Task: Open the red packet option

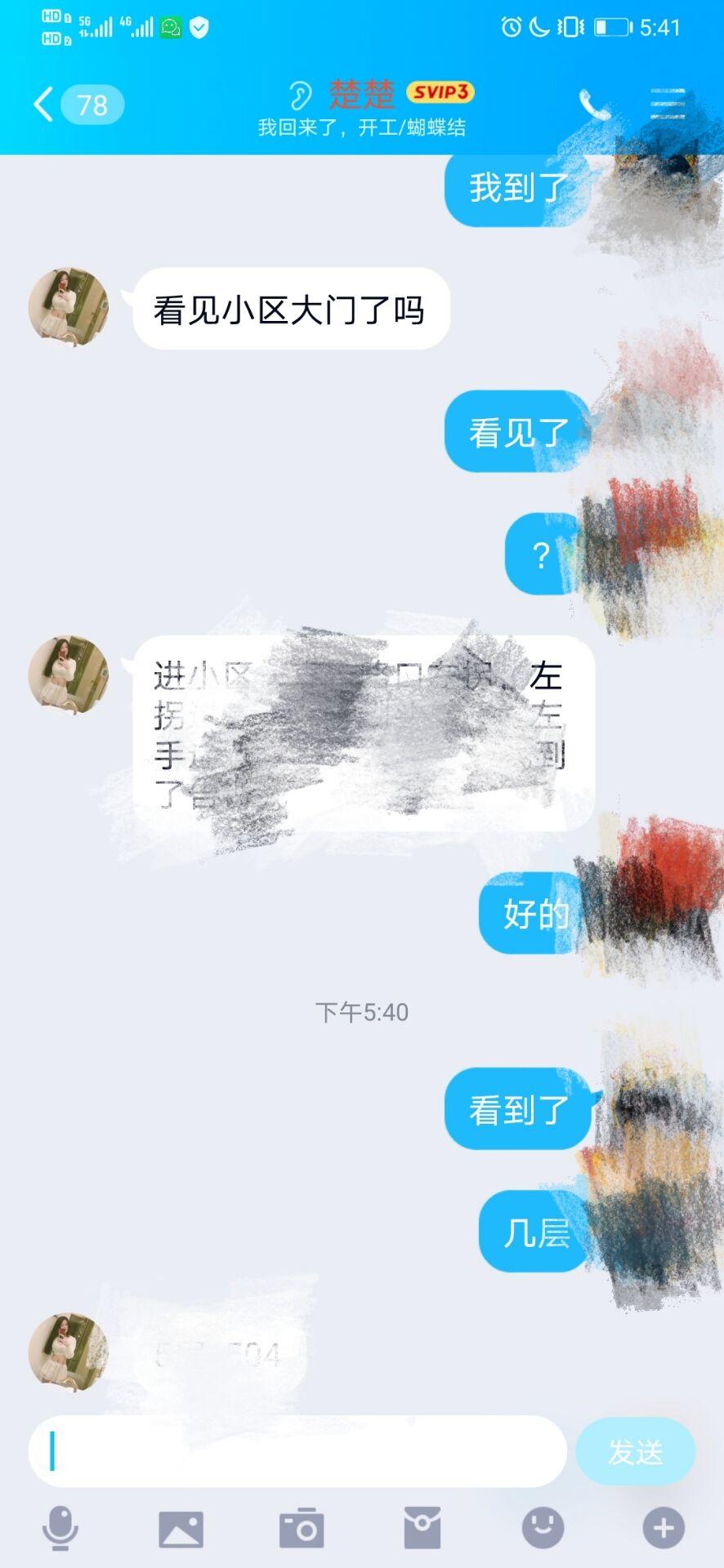Action: [422, 1528]
